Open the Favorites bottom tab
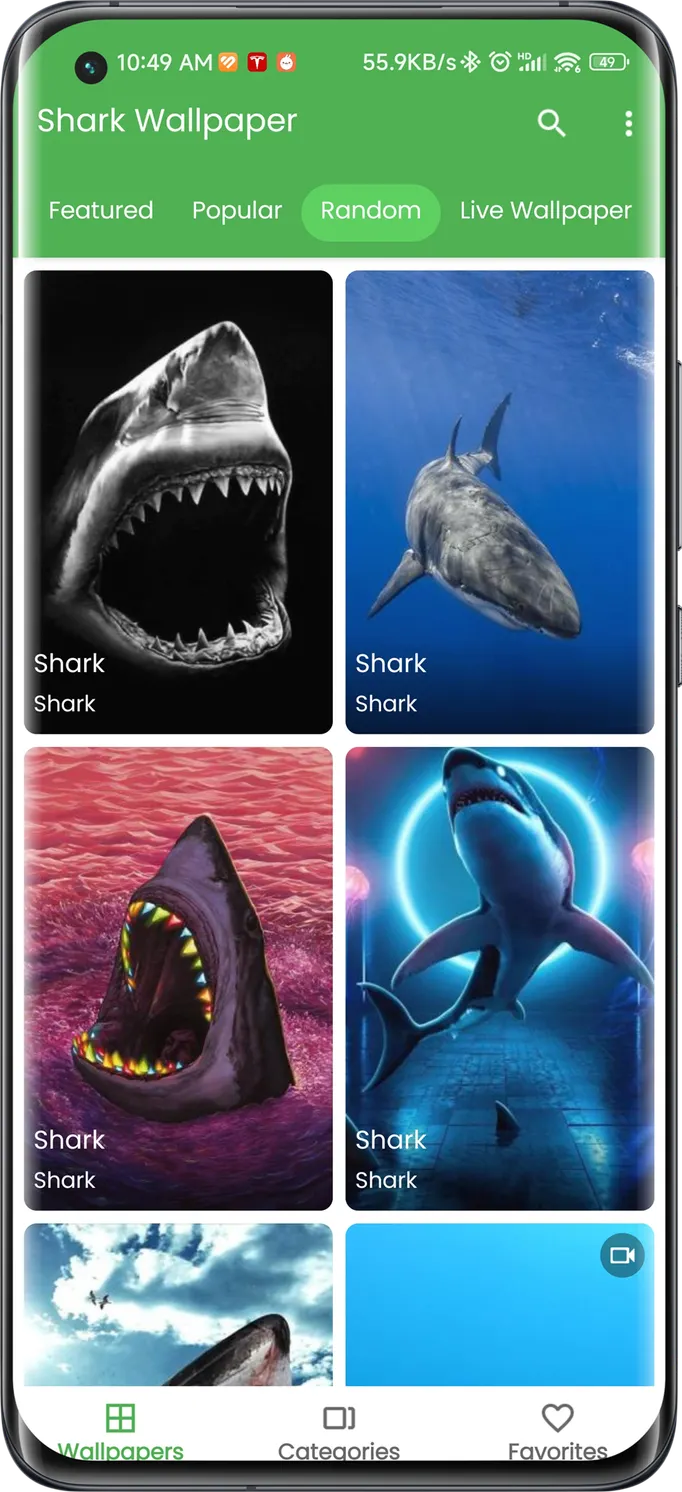Viewport: 682px width, 1492px height. [x=557, y=1432]
